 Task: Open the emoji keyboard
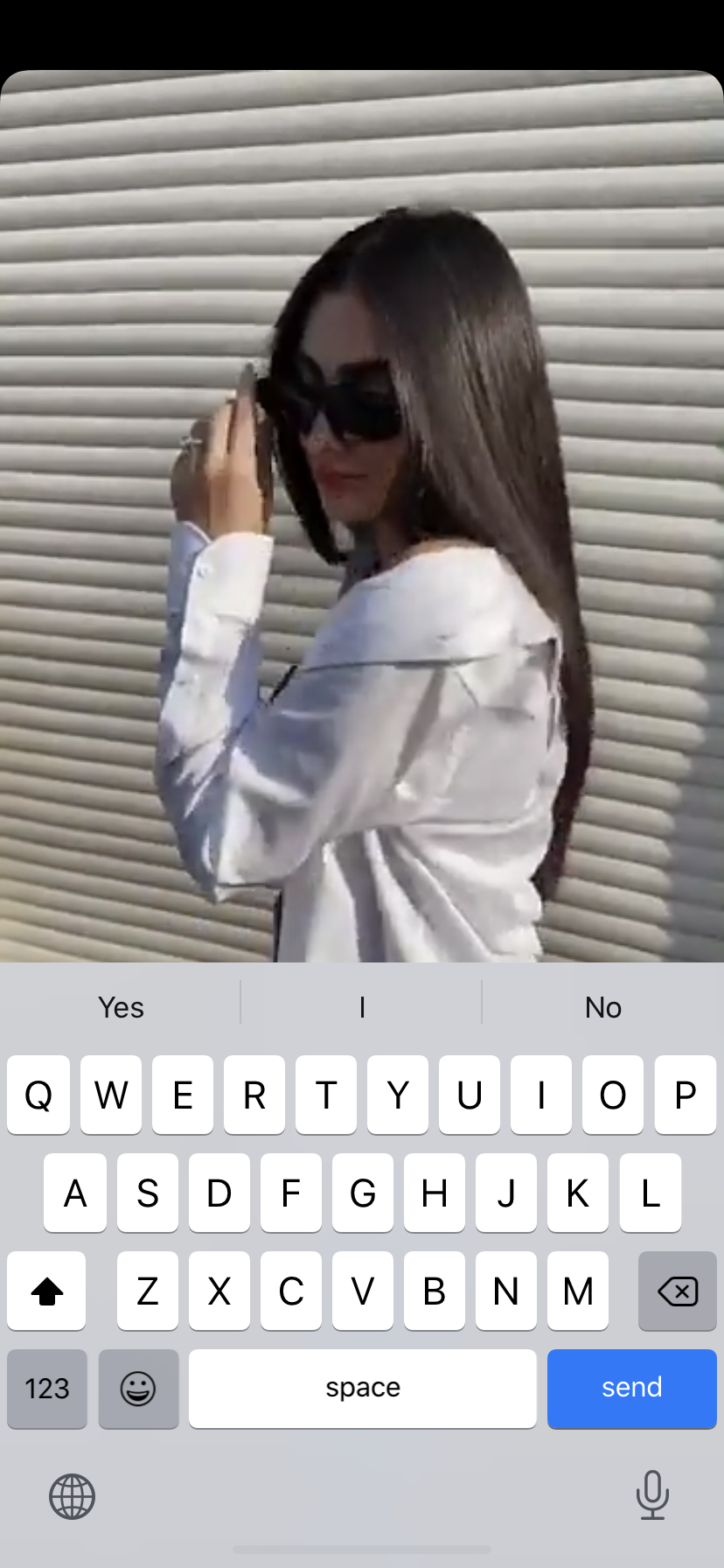click(138, 1388)
